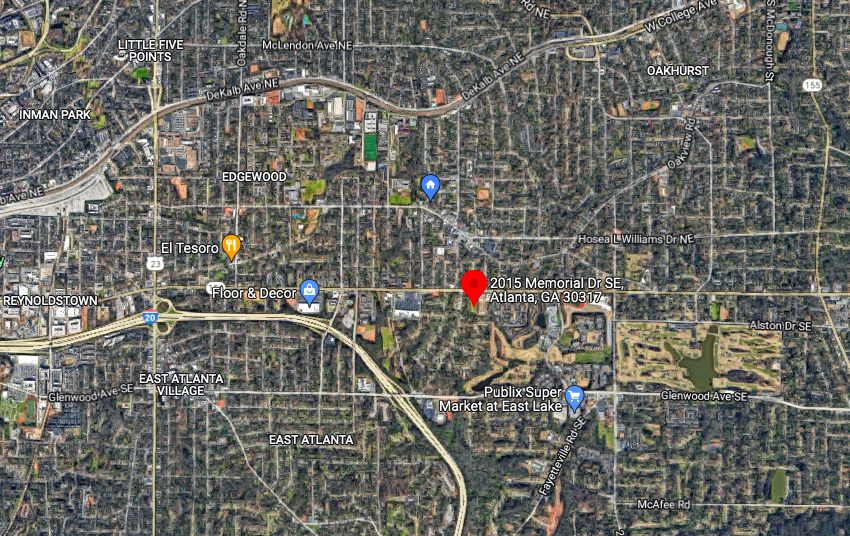This screenshot has width=850, height=536.
Task: Open the El Tesoro restaurant marker
Action: pos(231,246)
